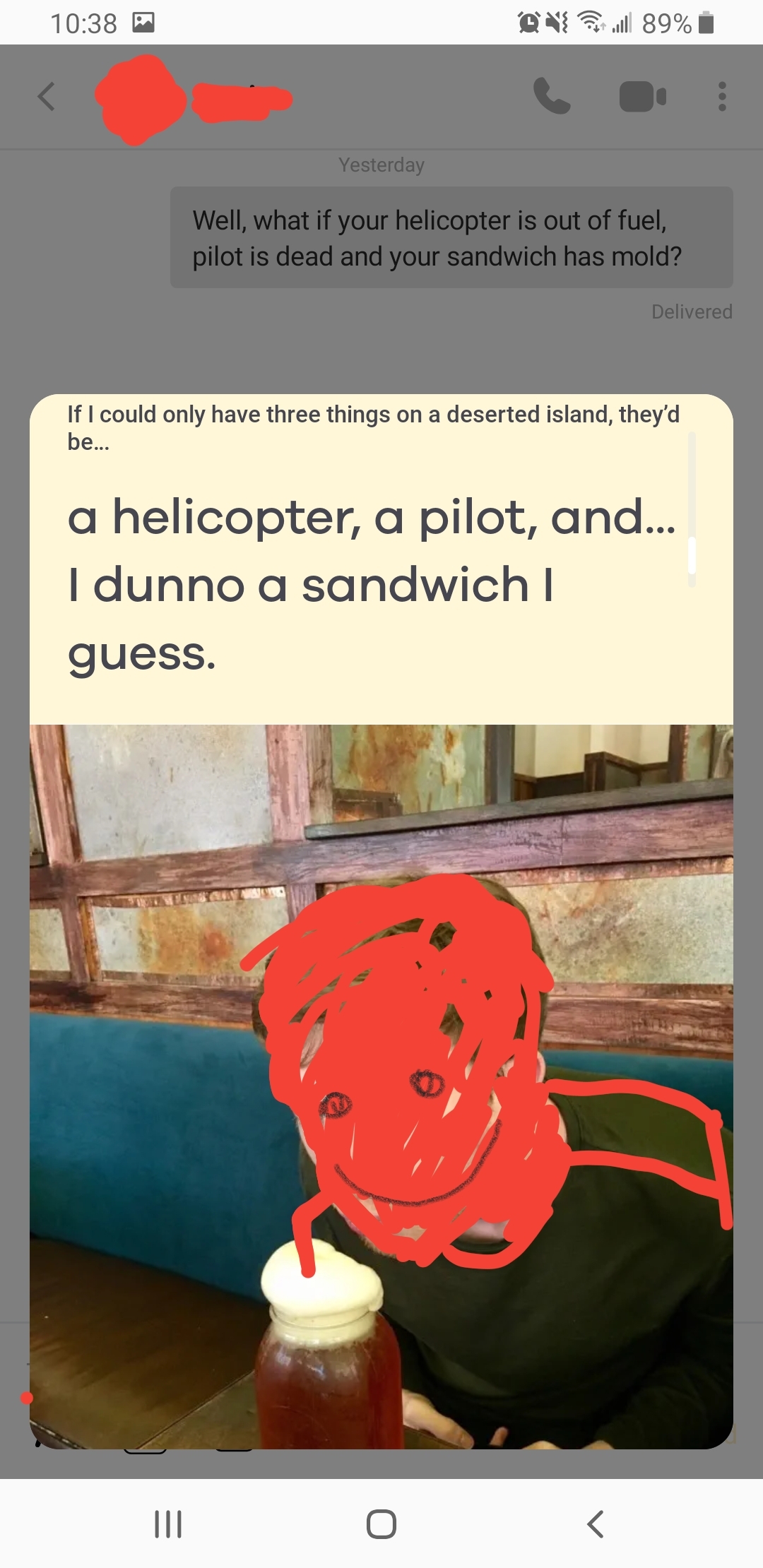The height and width of the screenshot is (1568, 763).
Task: Start a video call
Action: (642, 97)
